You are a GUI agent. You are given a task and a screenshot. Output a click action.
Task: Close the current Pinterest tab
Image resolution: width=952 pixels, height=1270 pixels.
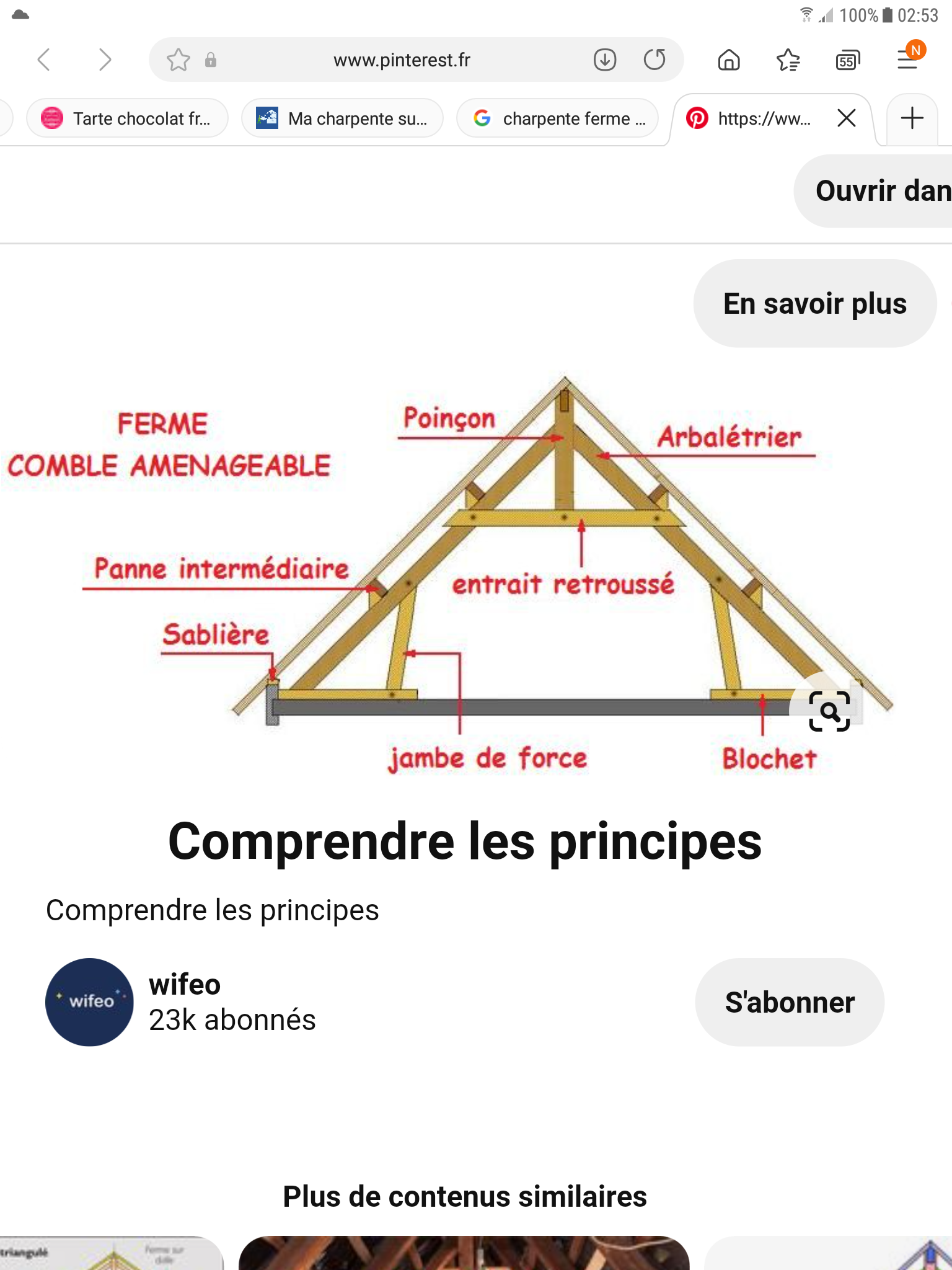pos(846,118)
